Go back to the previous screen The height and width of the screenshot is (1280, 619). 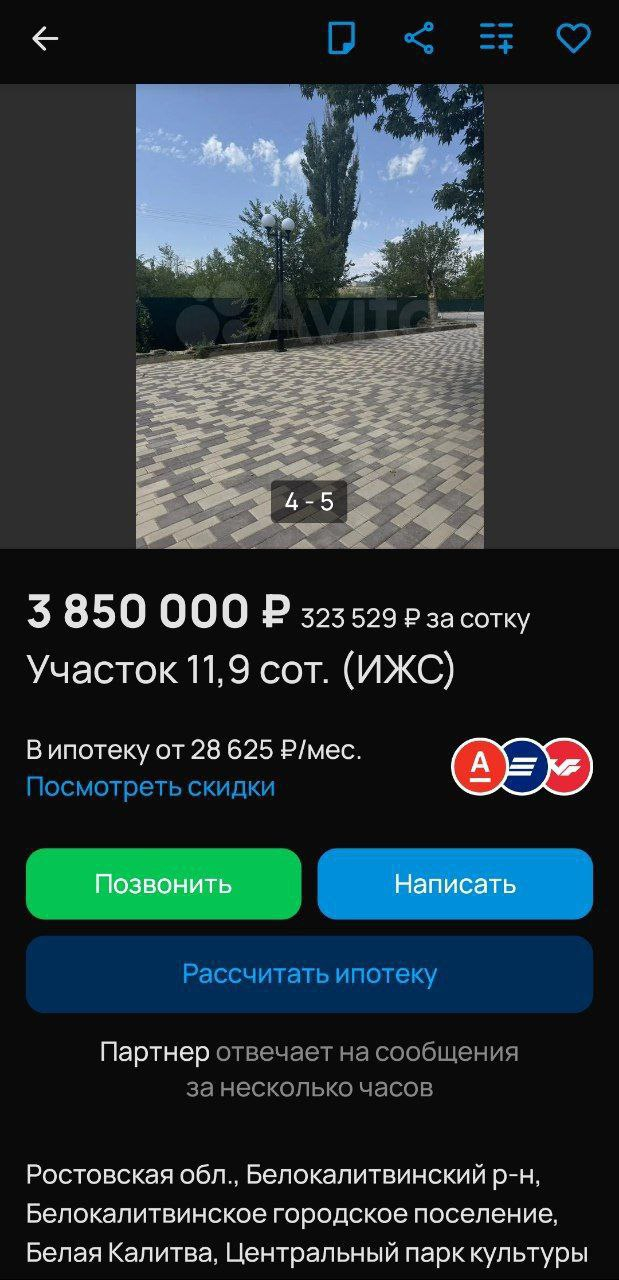[x=45, y=39]
